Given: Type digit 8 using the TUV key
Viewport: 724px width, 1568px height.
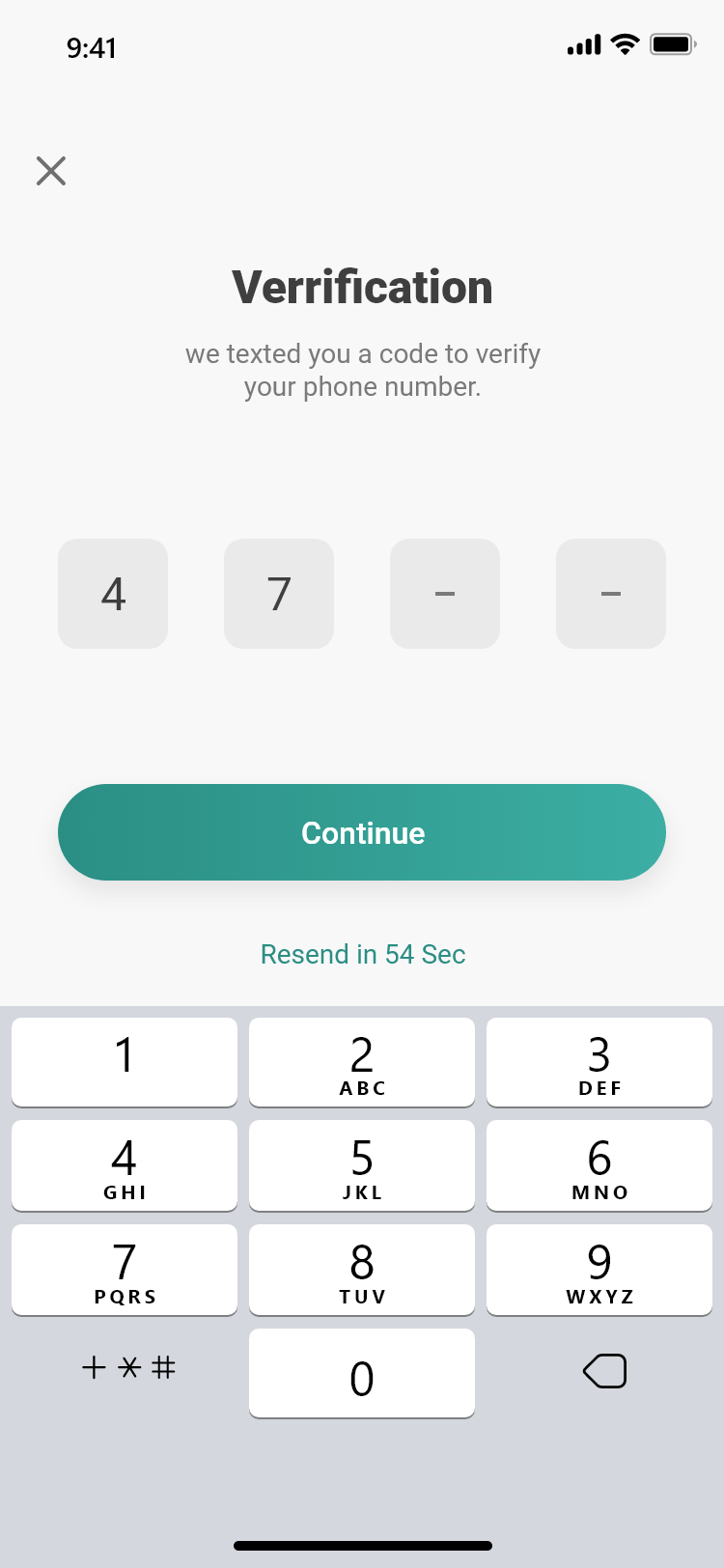Looking at the screenshot, I should tap(362, 1270).
